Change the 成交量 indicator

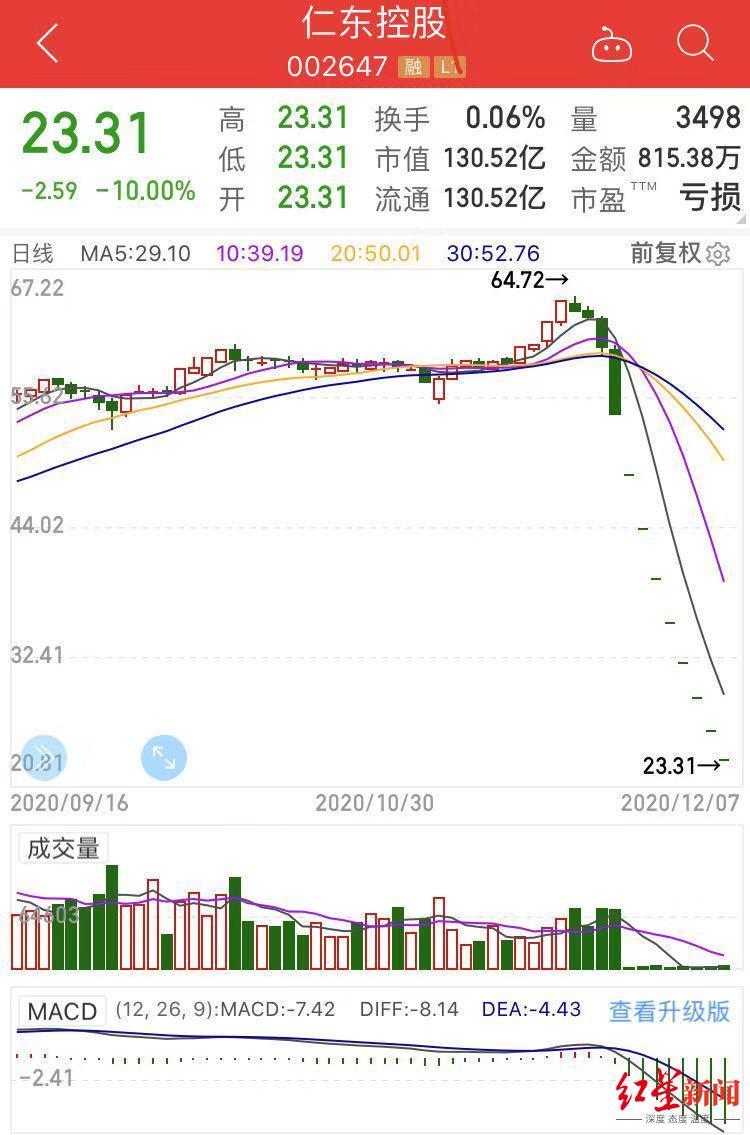(x=64, y=849)
